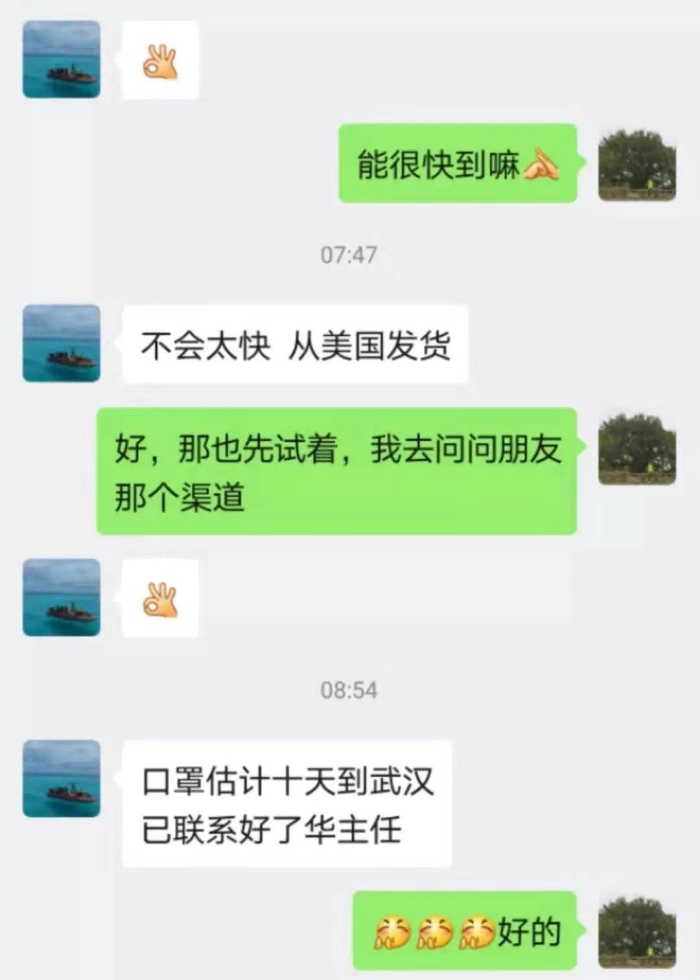Open the tree avatar beside the '好的' reply
The image size is (700, 980).
point(637,932)
